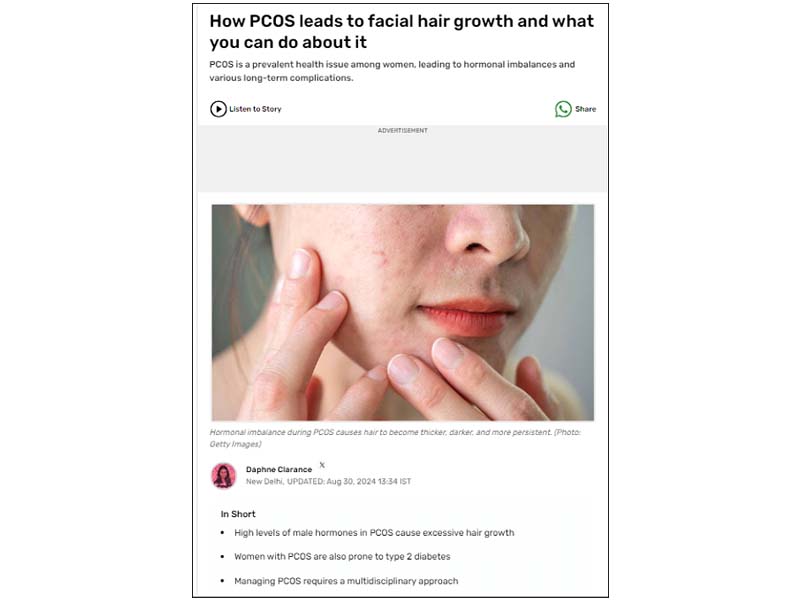Image resolution: width=800 pixels, height=600 pixels.
Task: Open author Daphne Clarance's profile
Action: point(278,469)
